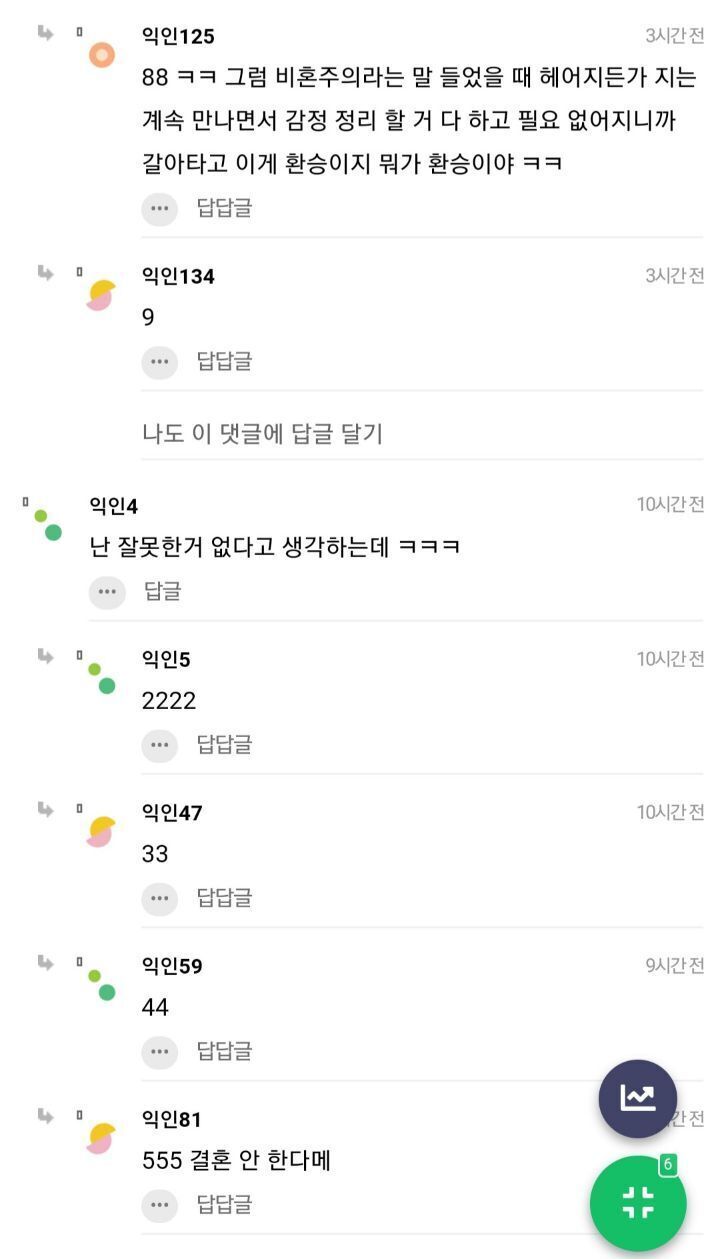
Task: Open more options on 익인5's comment
Action: pos(159,745)
